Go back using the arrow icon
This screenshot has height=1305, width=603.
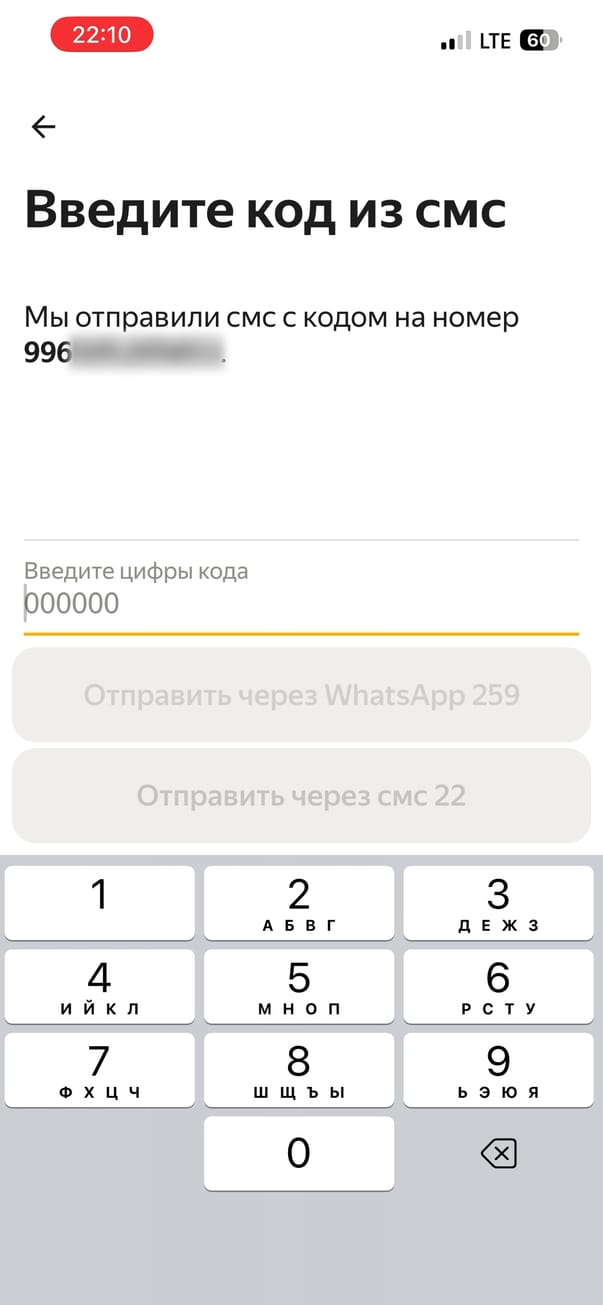click(x=43, y=127)
